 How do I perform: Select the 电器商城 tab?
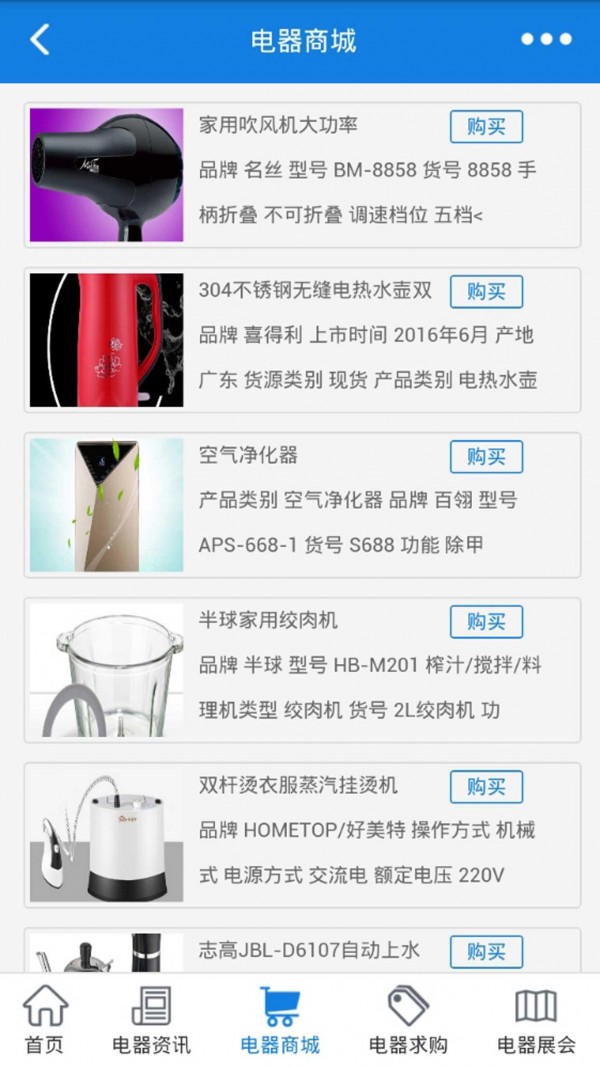[280, 1020]
